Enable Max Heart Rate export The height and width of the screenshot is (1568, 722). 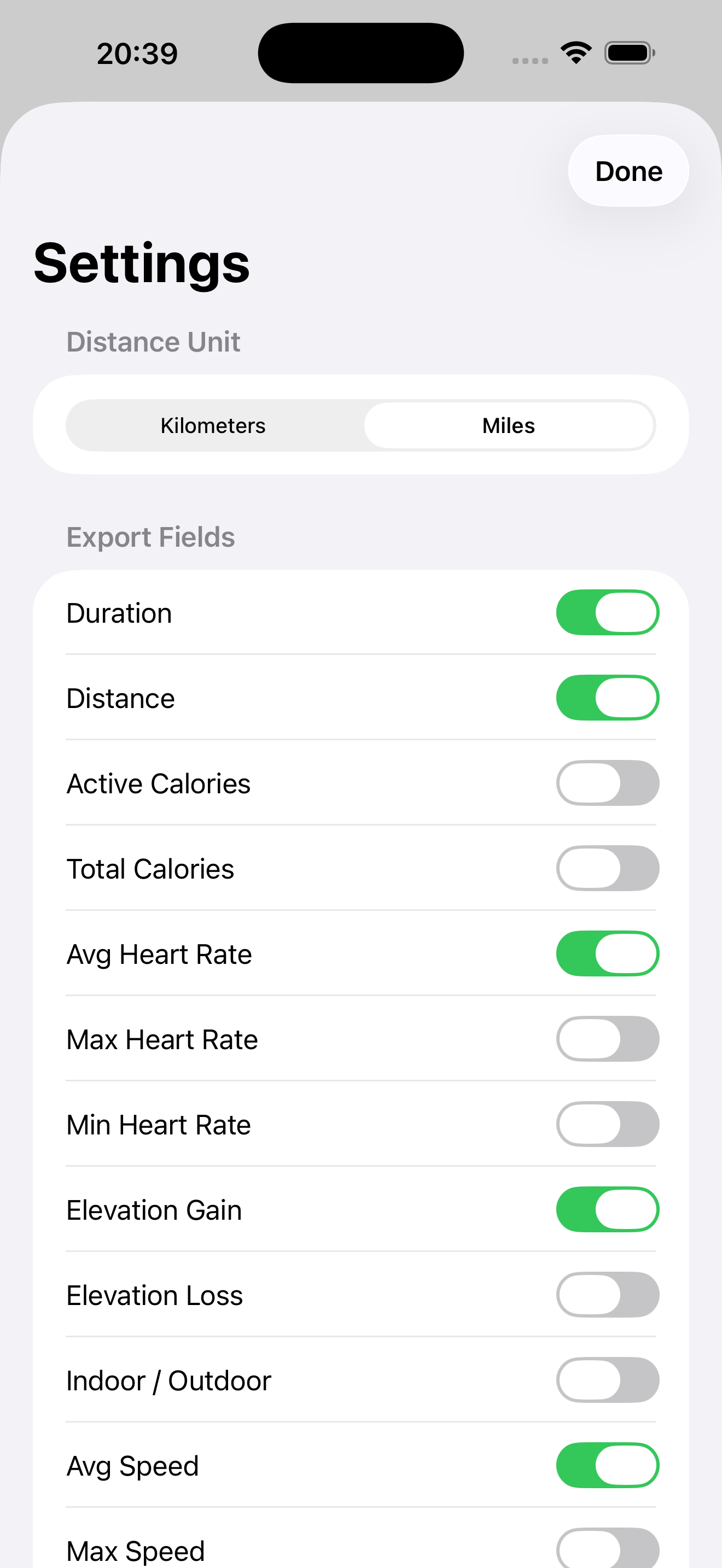(x=608, y=1039)
